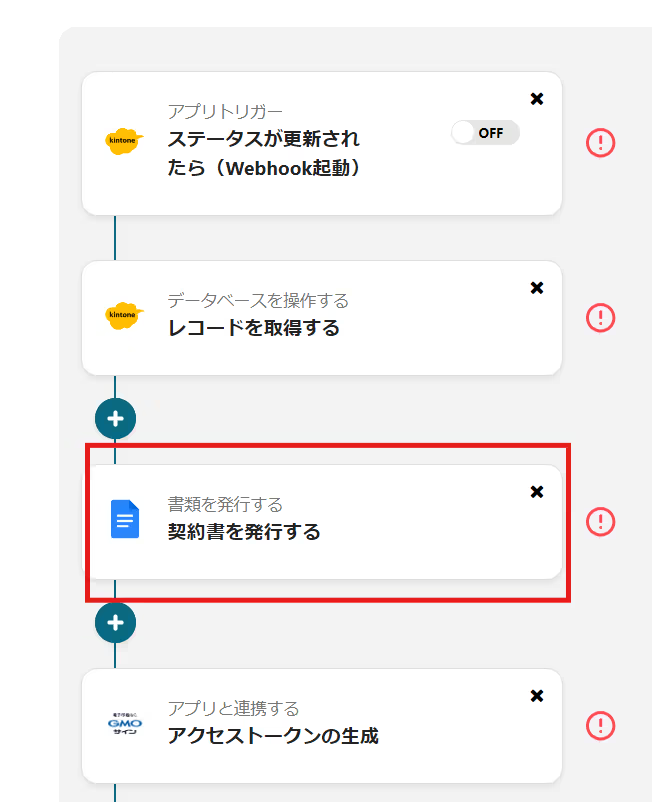Add a step after レコードを取得する
The height and width of the screenshot is (802, 652).
pos(115,418)
